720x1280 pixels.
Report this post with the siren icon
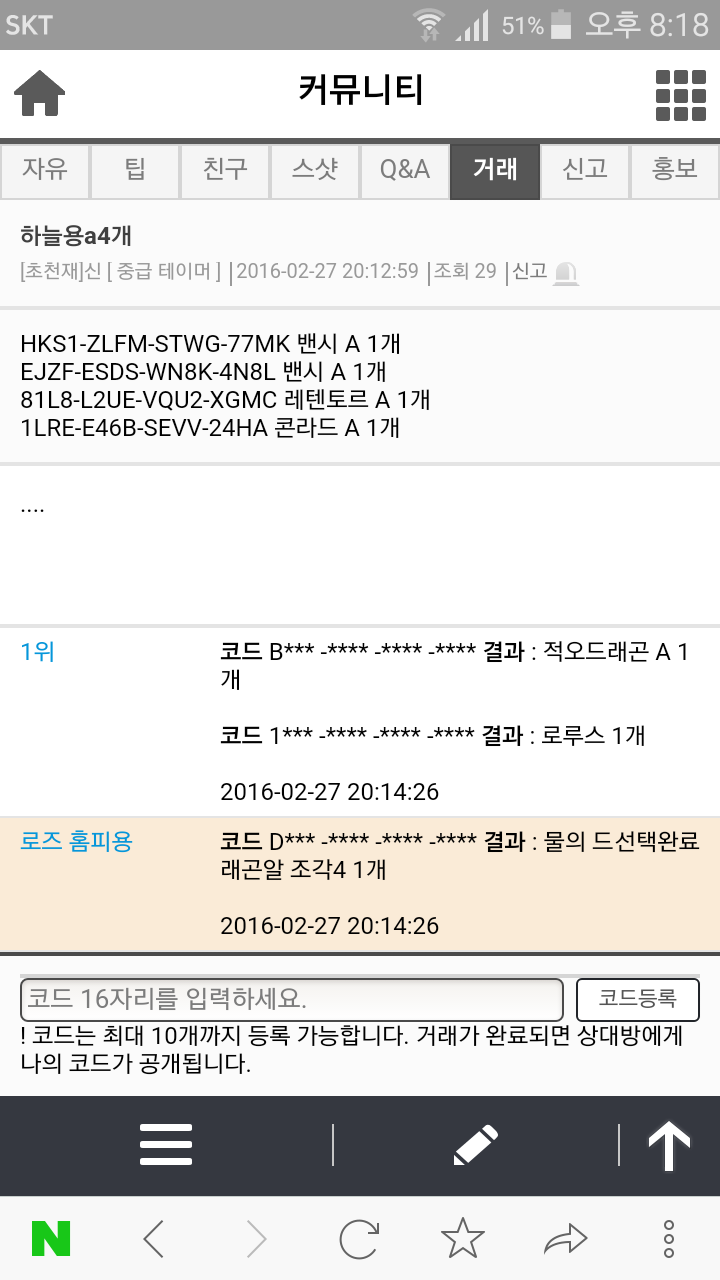[566, 272]
